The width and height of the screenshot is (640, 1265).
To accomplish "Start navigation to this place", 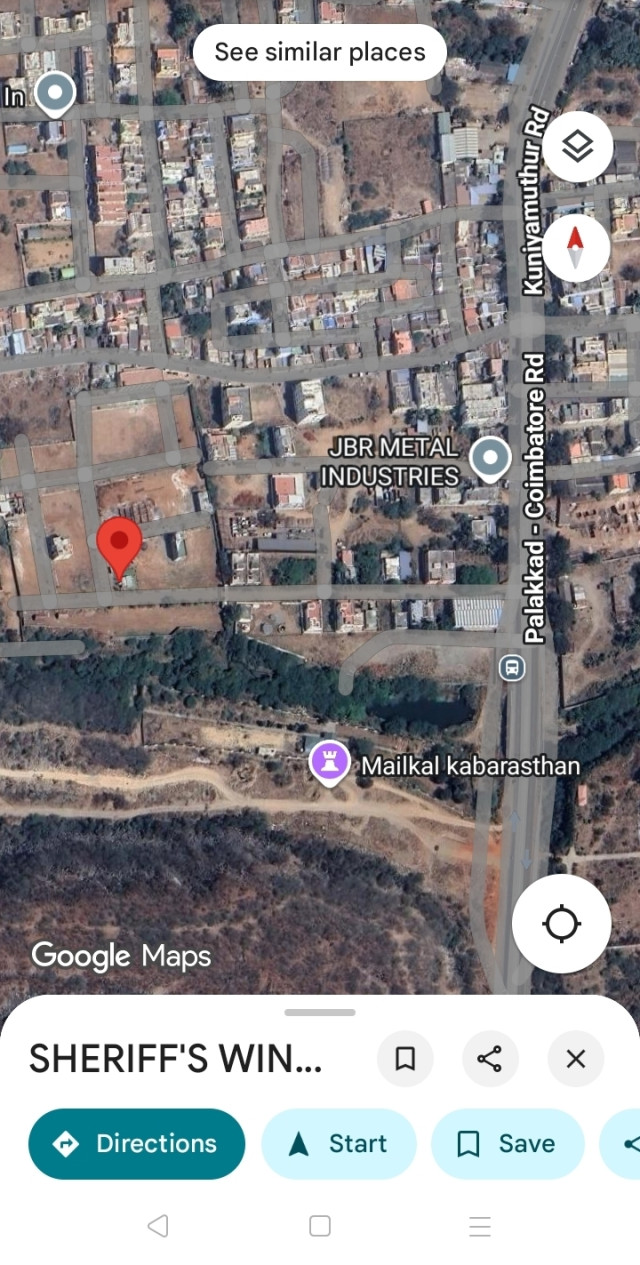I will 338,1144.
